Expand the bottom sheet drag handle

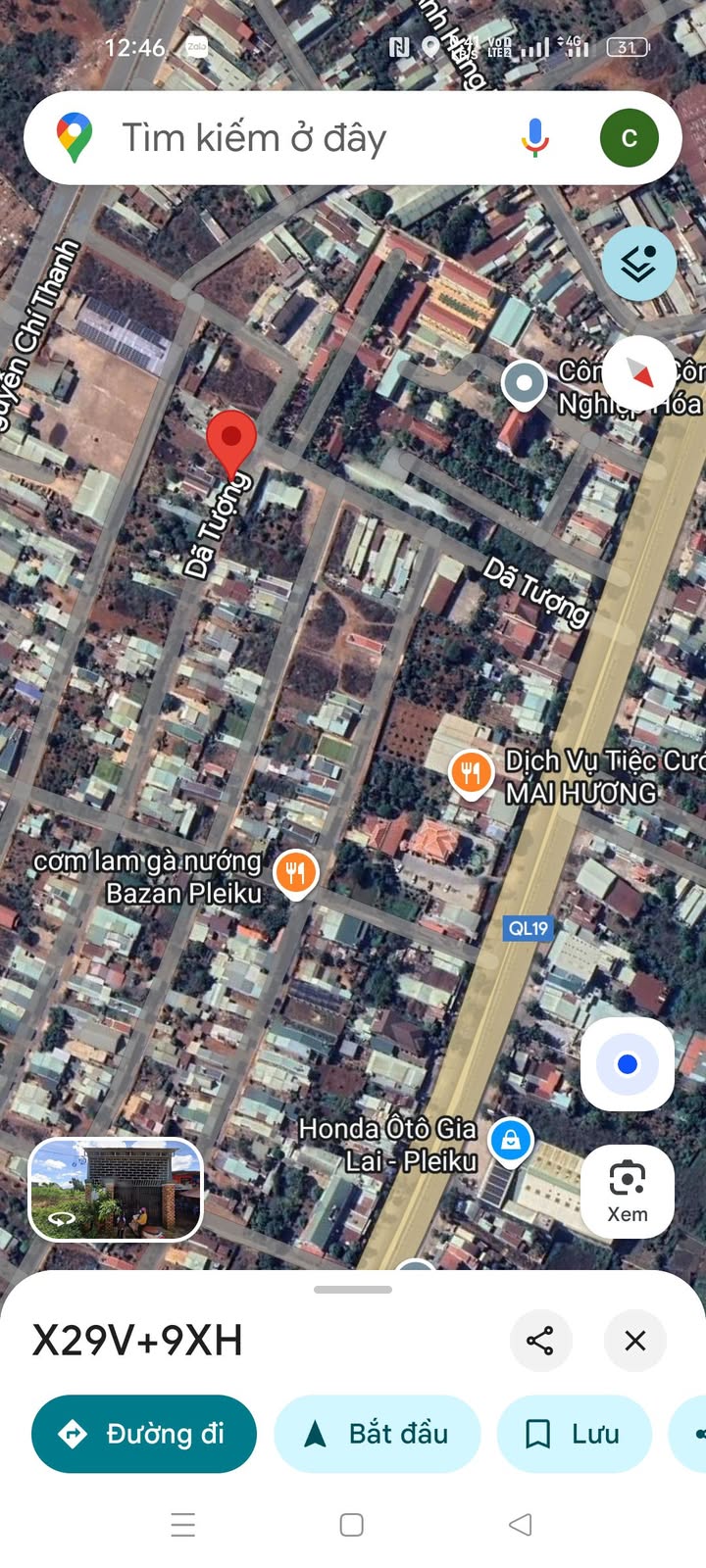pyautogui.click(x=353, y=1290)
